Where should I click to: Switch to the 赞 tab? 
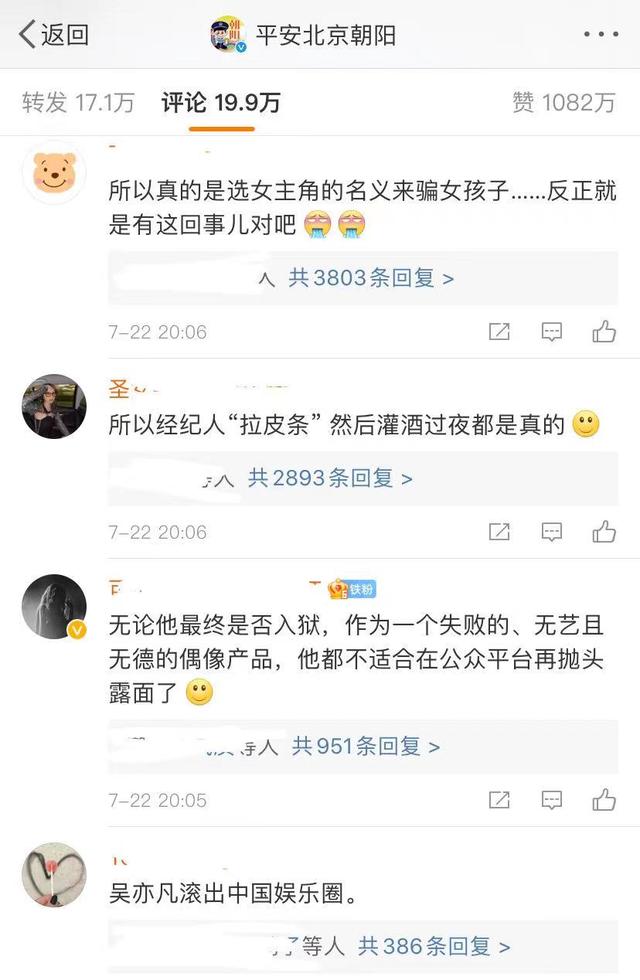coord(563,102)
